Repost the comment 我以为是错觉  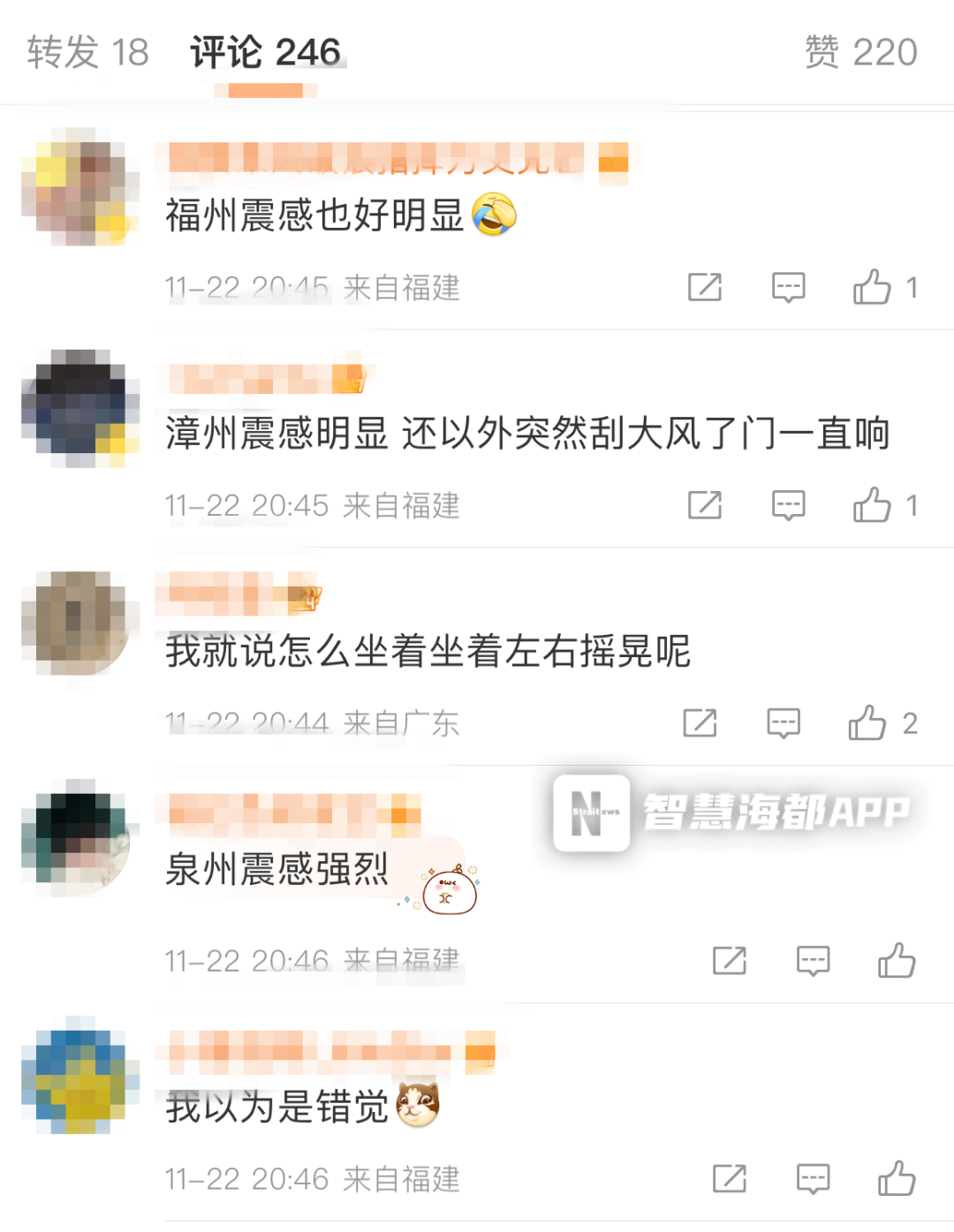click(x=730, y=1178)
